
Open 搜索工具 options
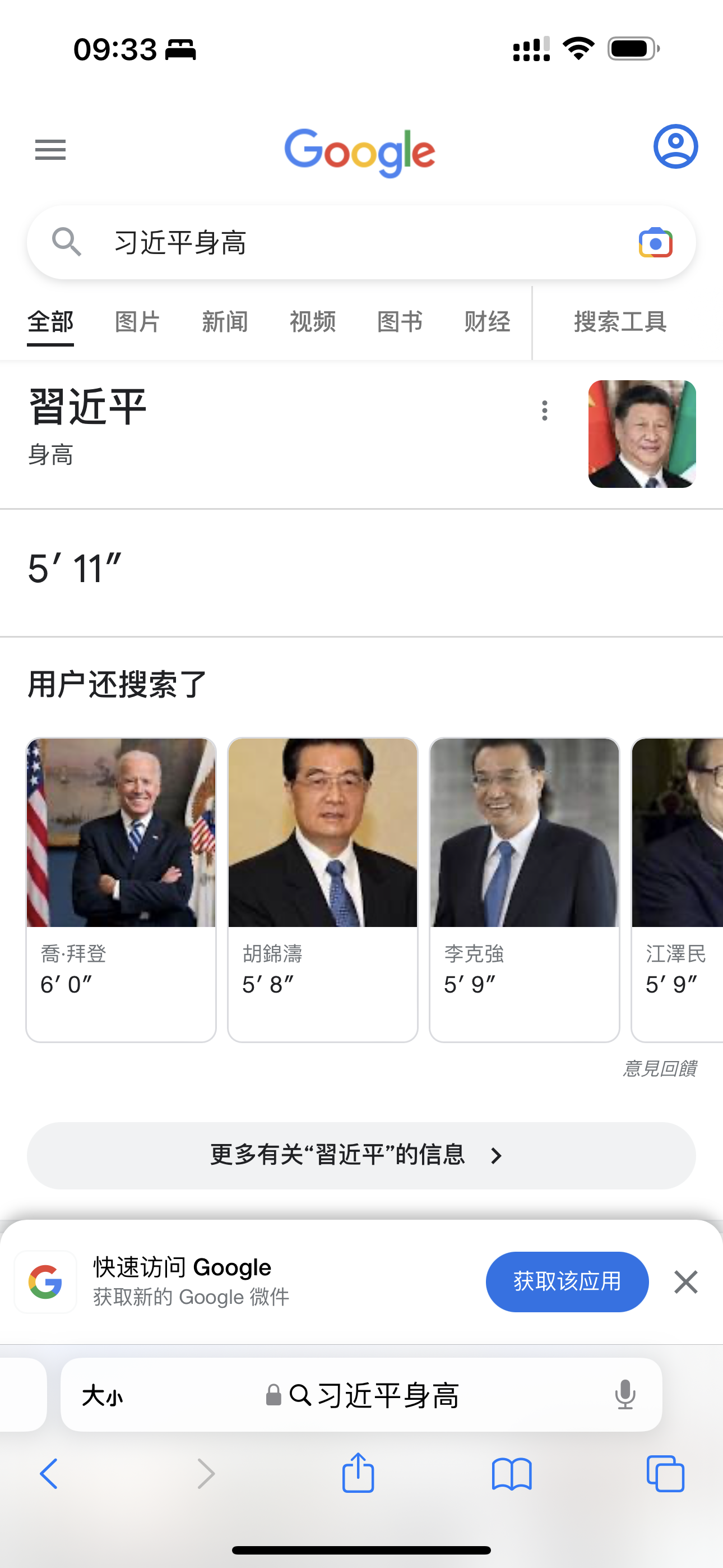pos(620,321)
